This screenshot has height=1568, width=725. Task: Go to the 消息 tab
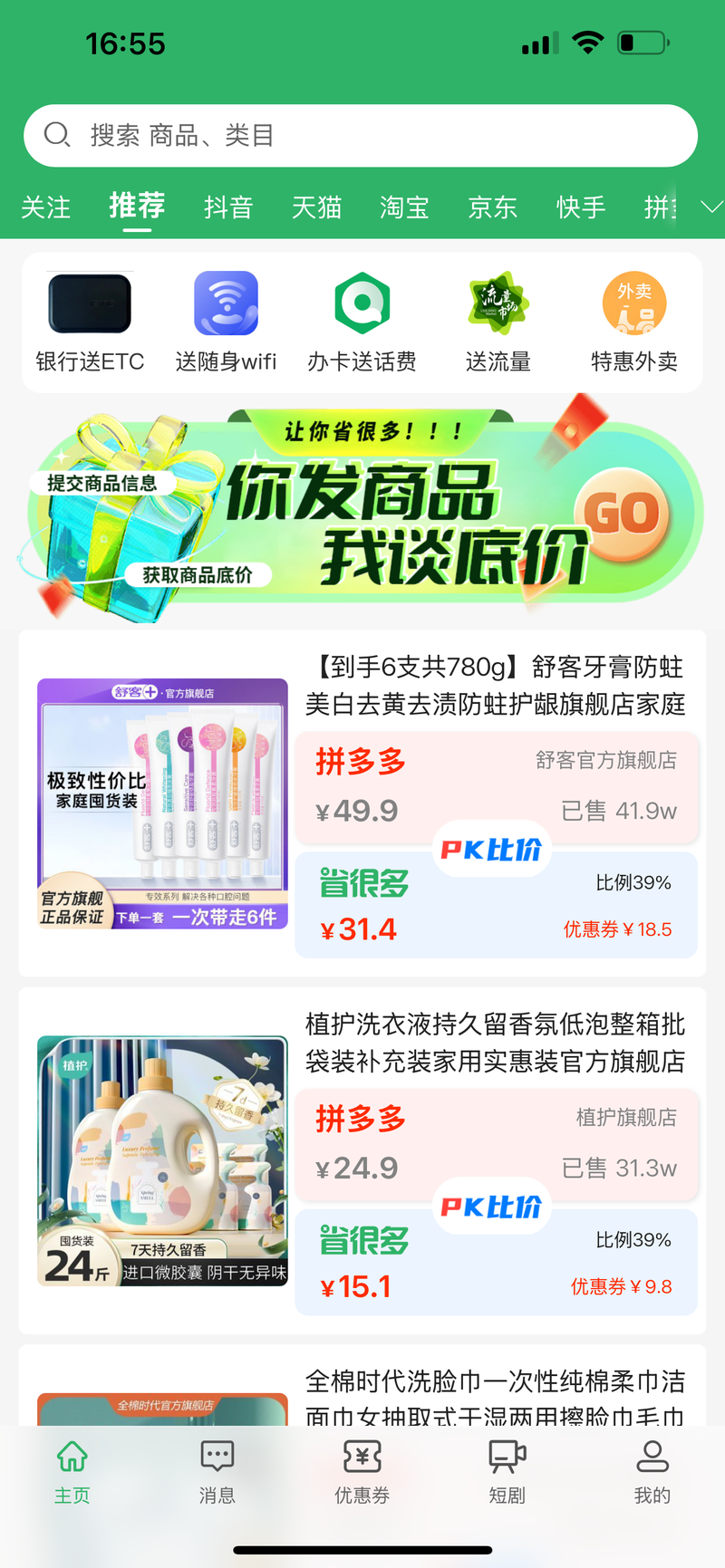pos(217,1472)
